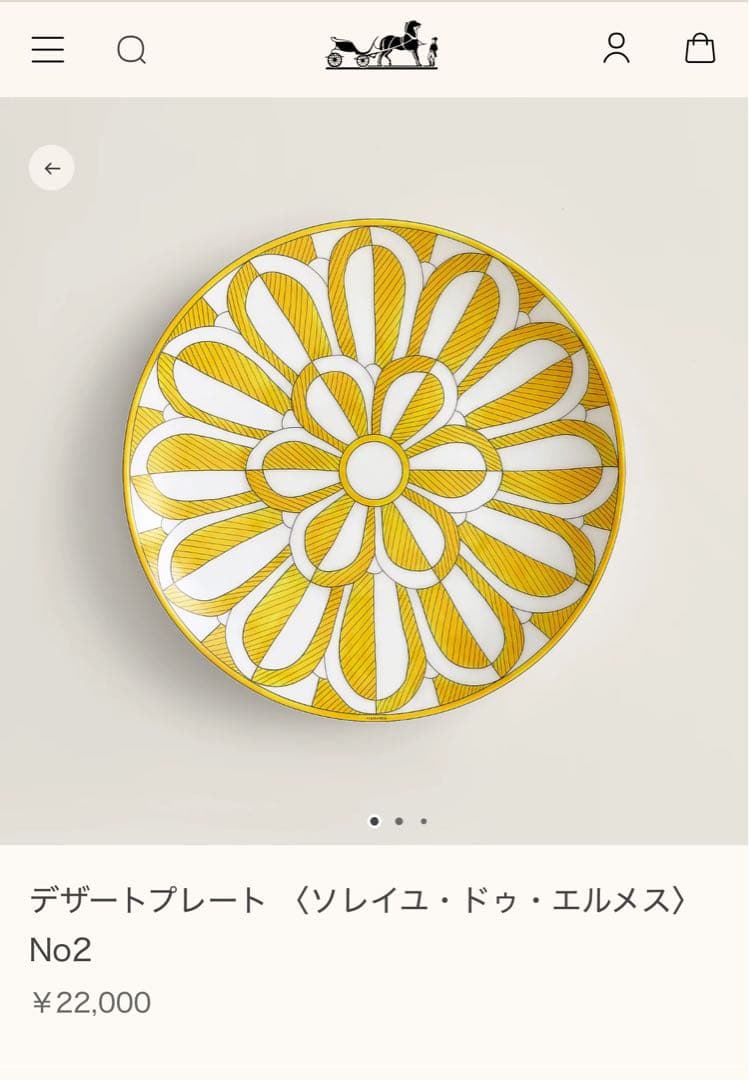This screenshot has height=1080, width=749.
Task: Open the hamburger menu
Action: [47, 49]
